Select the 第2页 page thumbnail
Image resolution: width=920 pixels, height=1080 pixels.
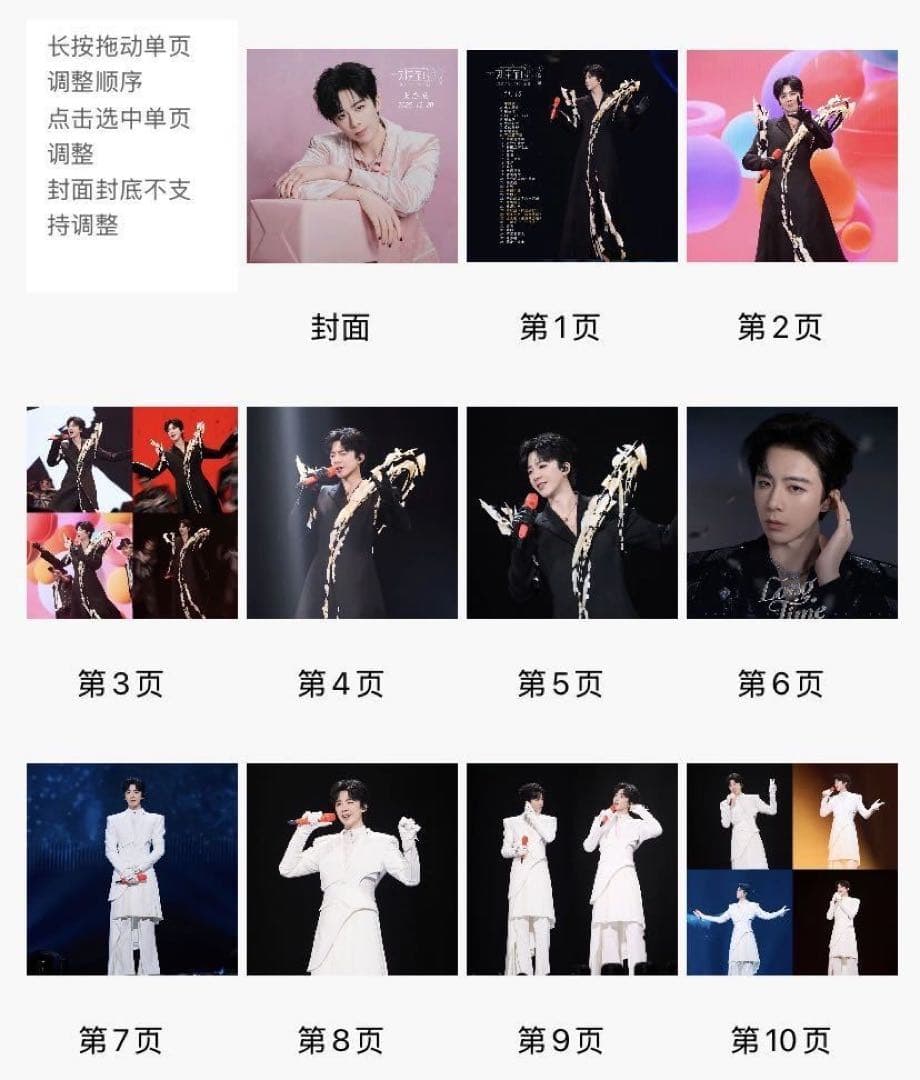[x=791, y=156]
